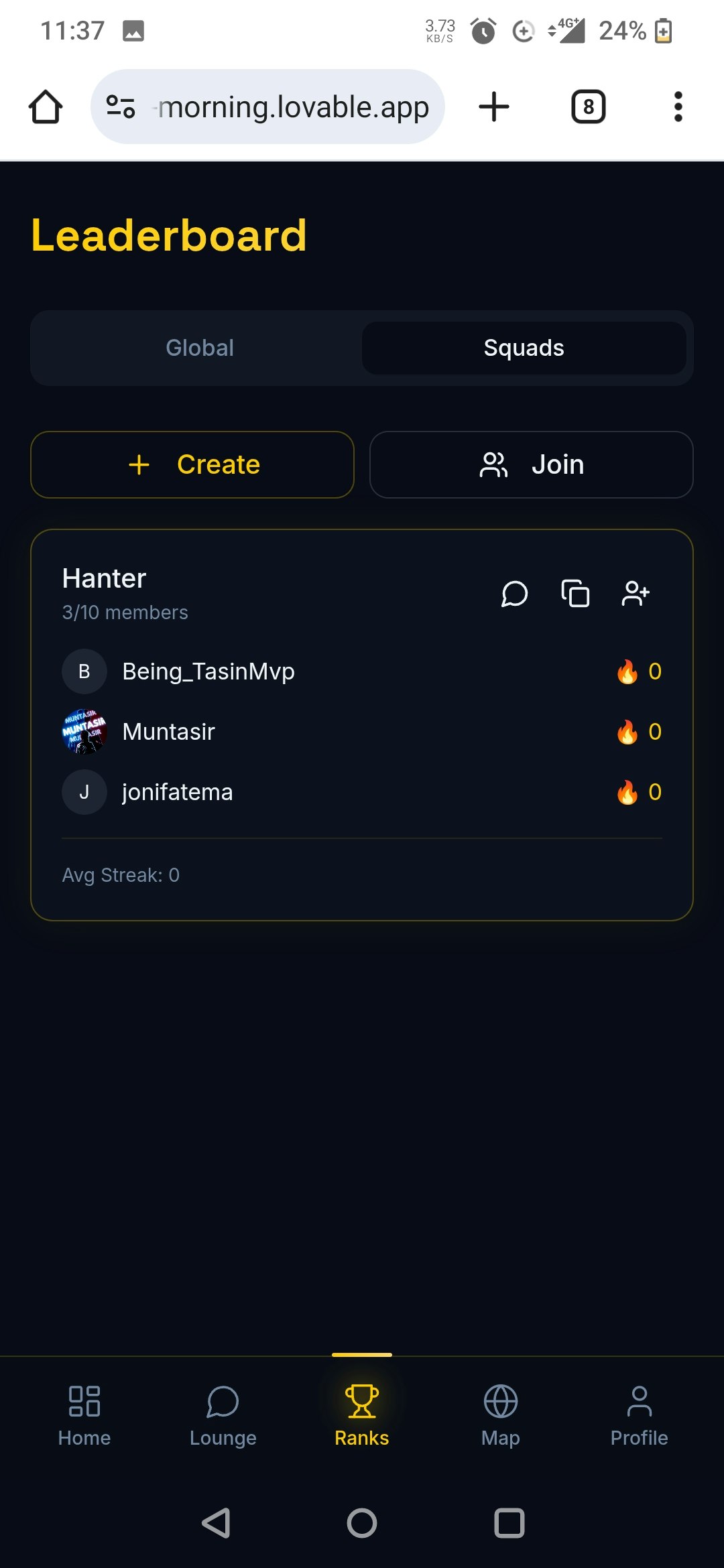
Task: Click the add member icon on Hanter card
Action: pyautogui.click(x=636, y=592)
